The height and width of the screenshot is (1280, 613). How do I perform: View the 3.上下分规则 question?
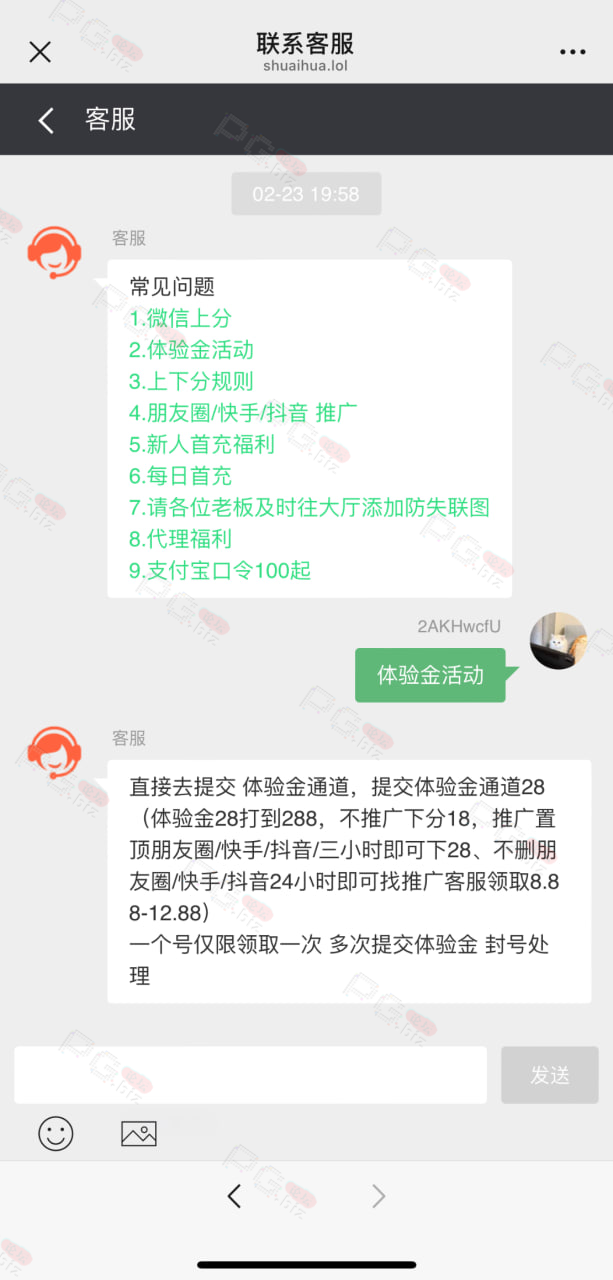[191, 381]
